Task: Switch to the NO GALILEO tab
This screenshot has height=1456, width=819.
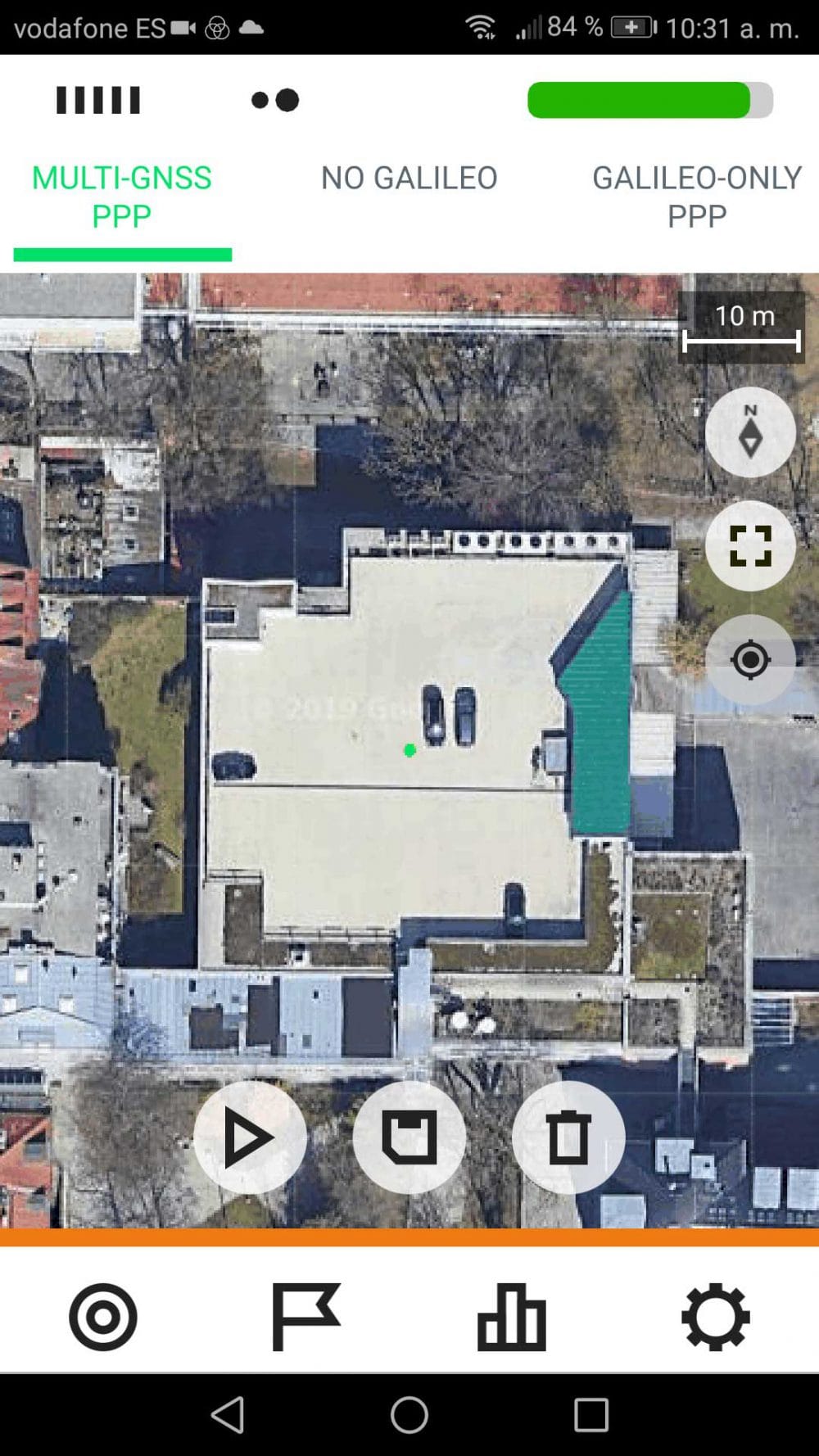Action: point(409,179)
